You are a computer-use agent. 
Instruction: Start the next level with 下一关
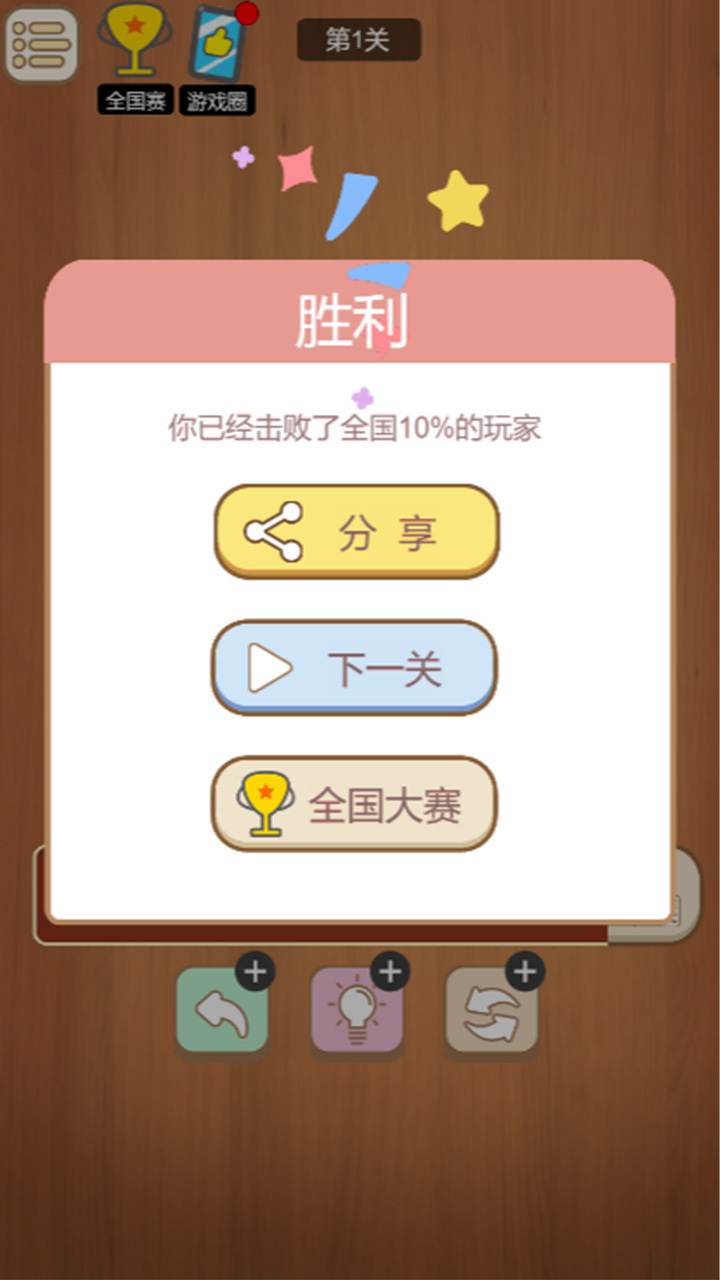pyautogui.click(x=354, y=667)
